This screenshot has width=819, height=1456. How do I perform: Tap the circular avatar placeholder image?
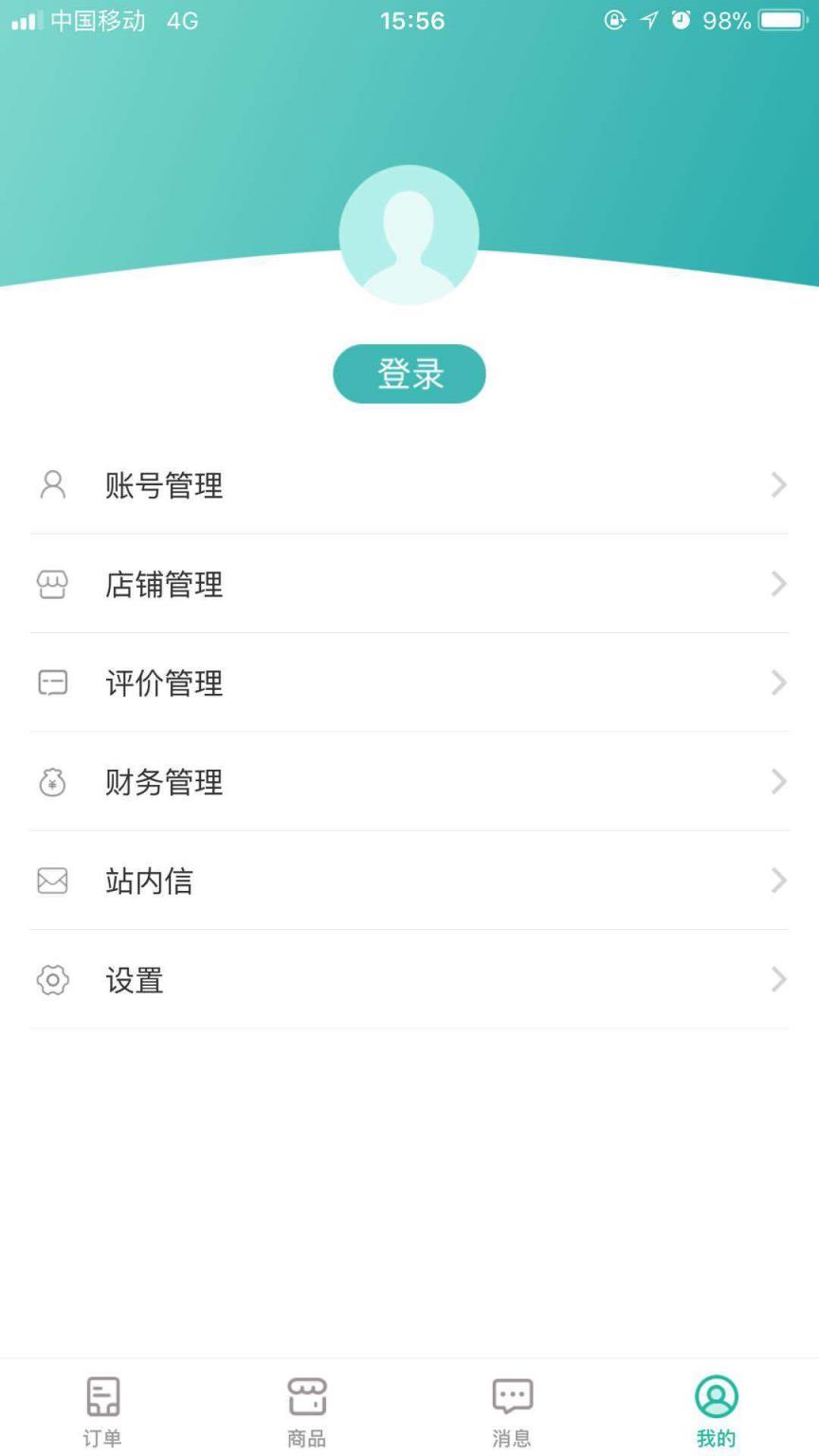409,235
